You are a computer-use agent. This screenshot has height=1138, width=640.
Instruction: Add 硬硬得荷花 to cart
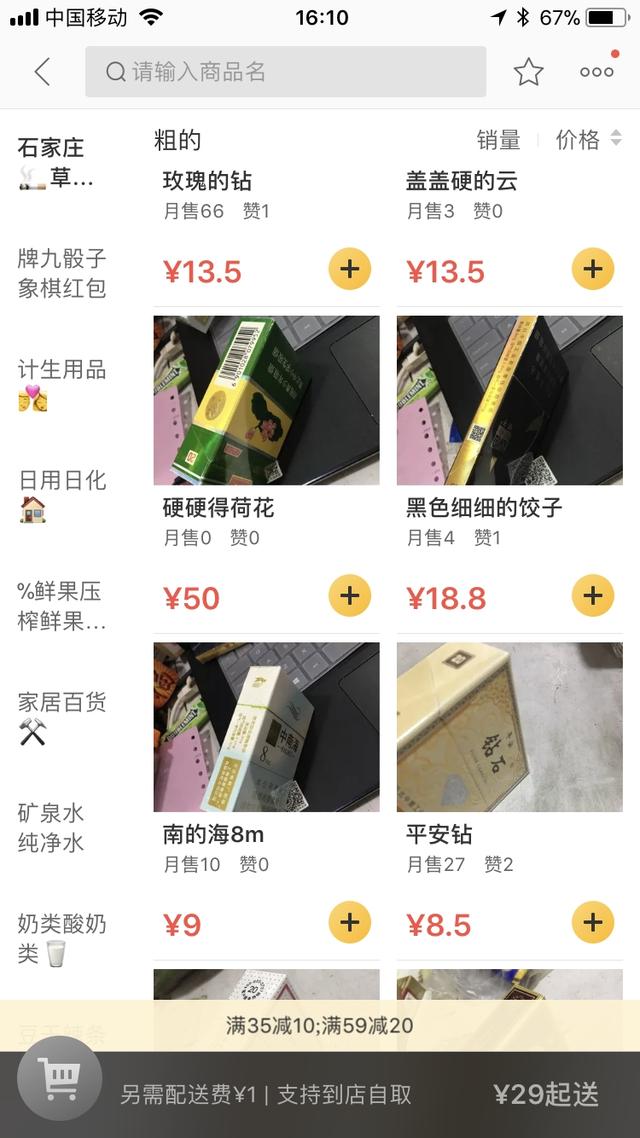pos(349,596)
